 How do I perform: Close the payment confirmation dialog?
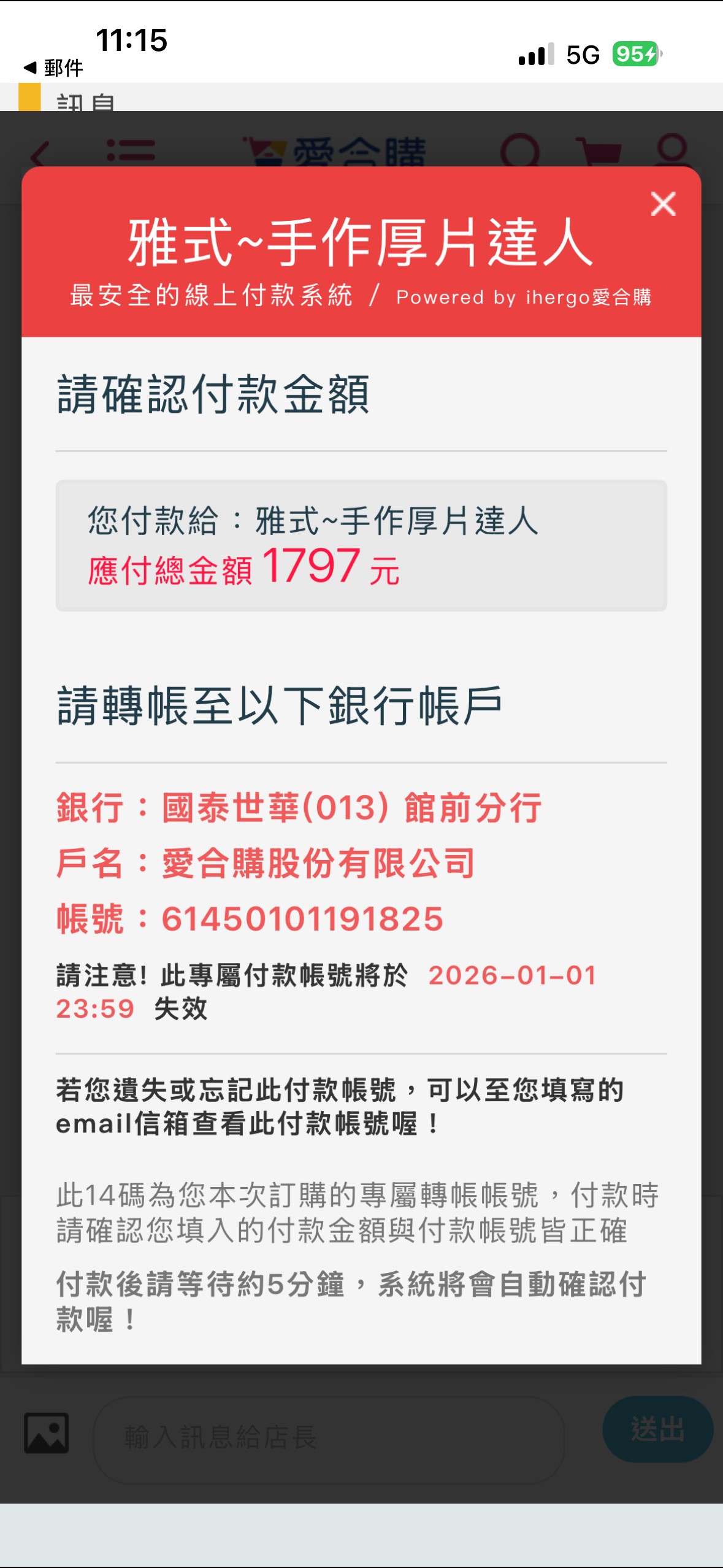tap(663, 204)
